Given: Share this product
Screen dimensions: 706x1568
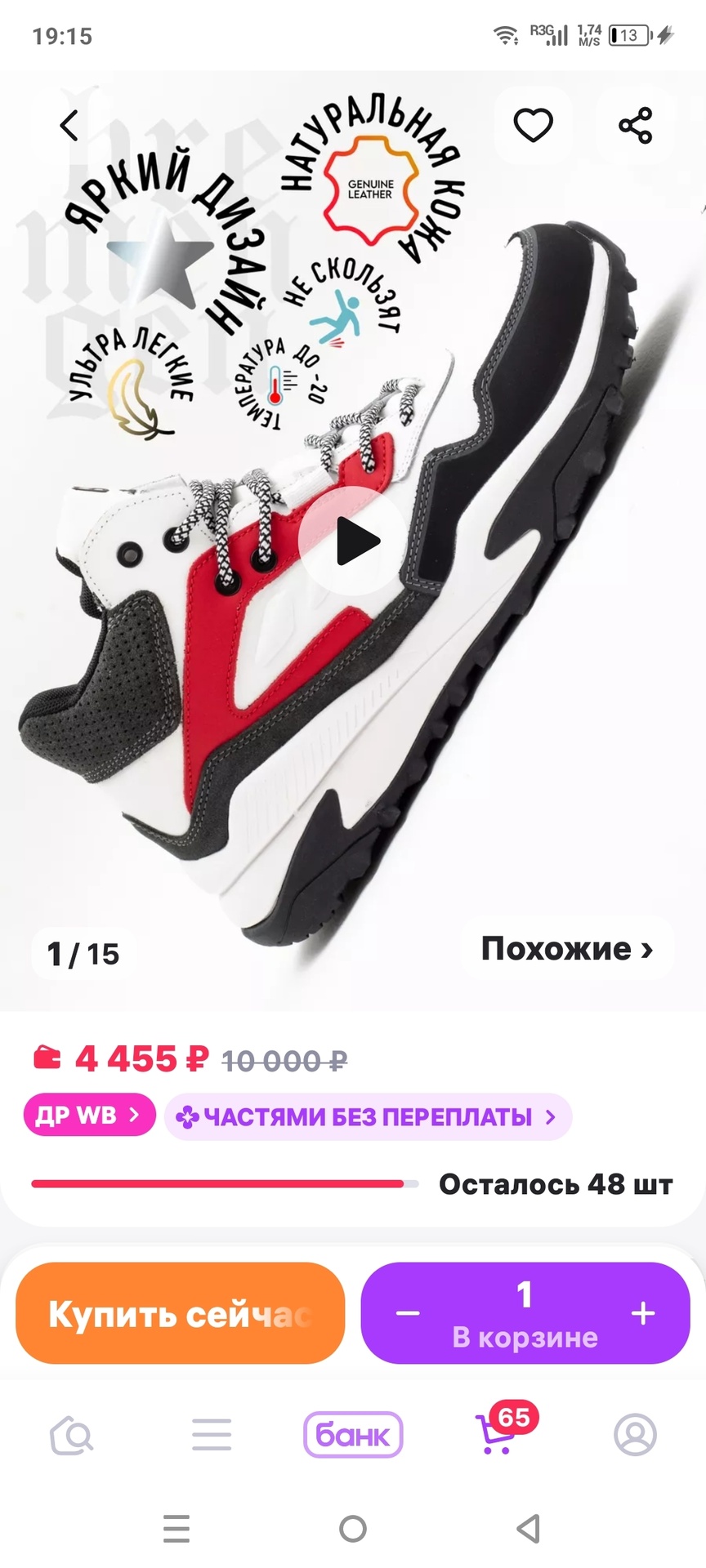Looking at the screenshot, I should pos(635,126).
